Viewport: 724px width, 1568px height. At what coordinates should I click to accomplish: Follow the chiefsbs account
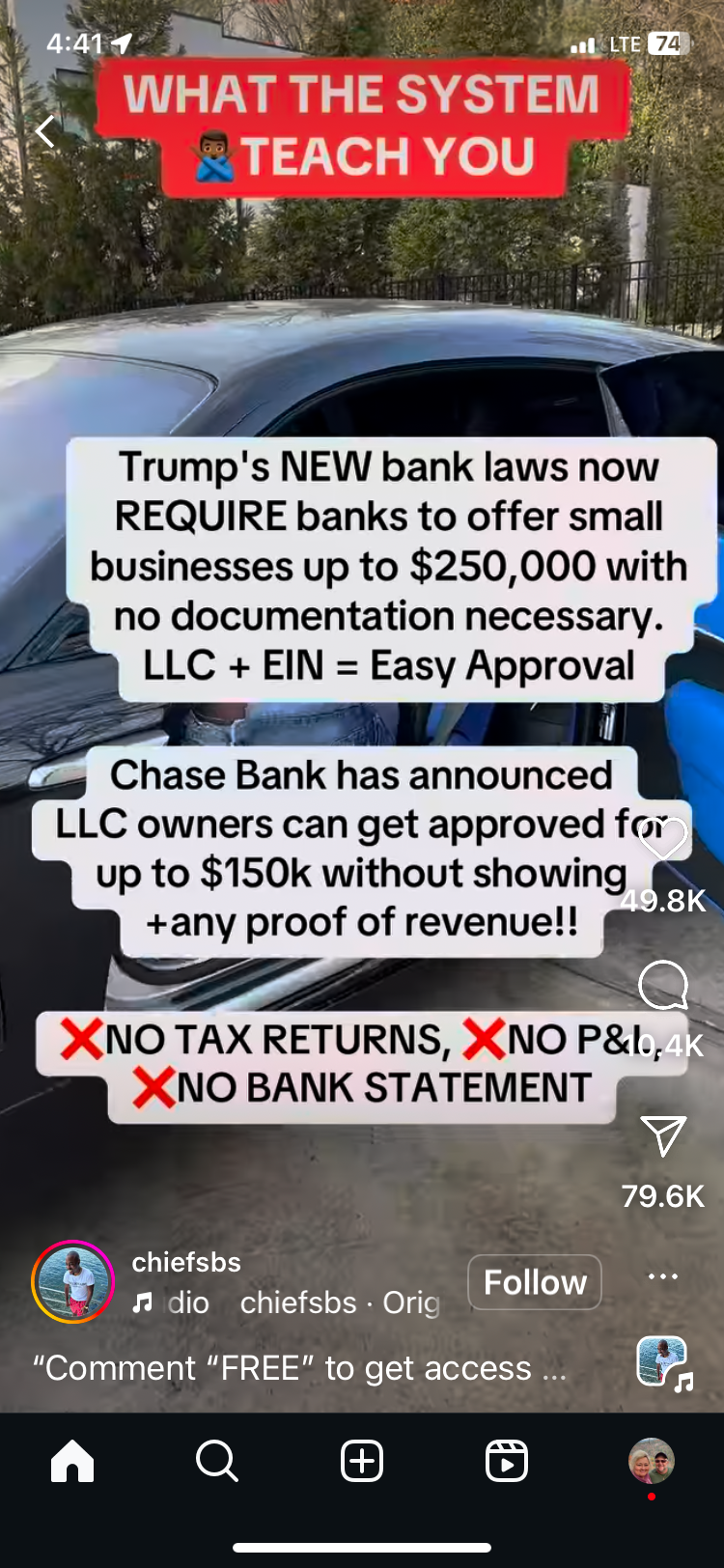(x=534, y=1282)
